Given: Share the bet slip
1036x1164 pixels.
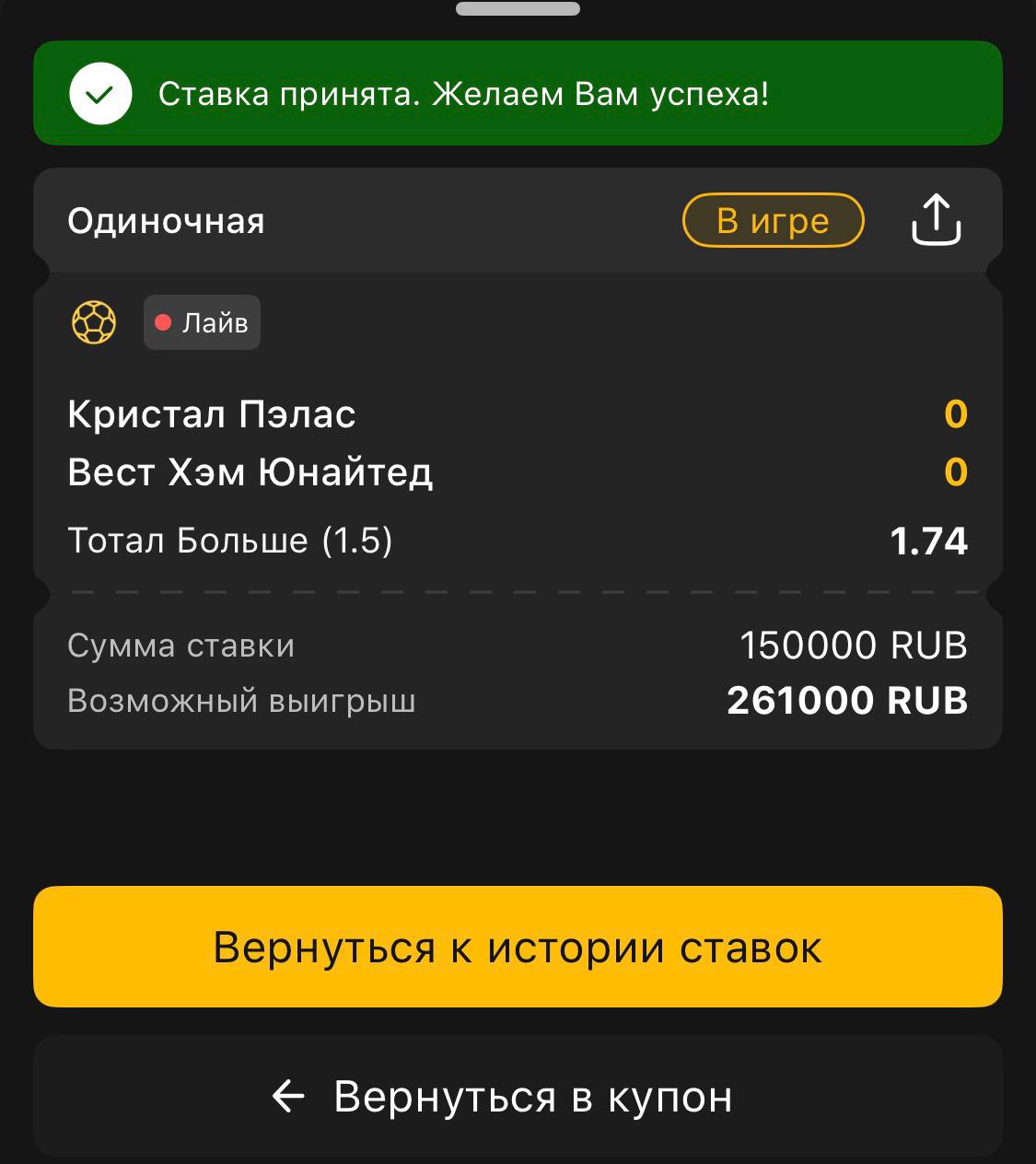Looking at the screenshot, I should tap(936, 220).
